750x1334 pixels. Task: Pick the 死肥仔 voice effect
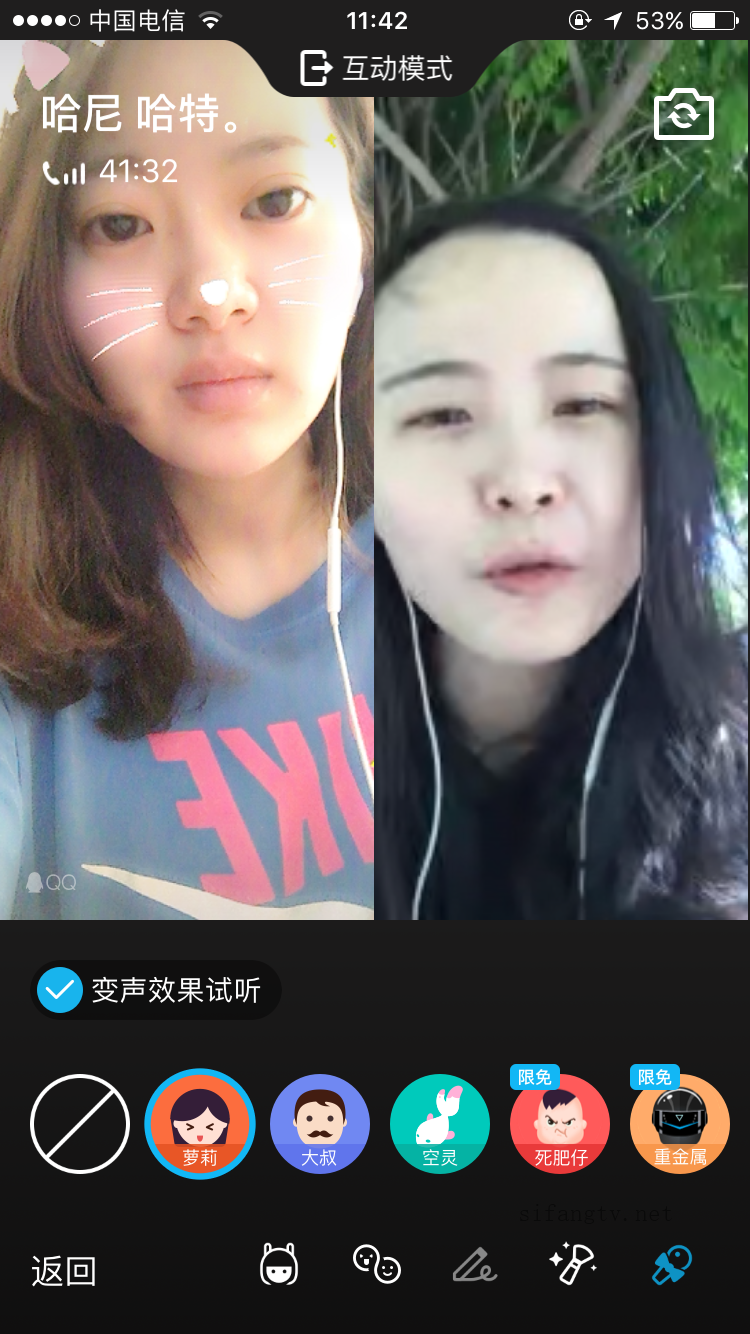pos(560,1123)
